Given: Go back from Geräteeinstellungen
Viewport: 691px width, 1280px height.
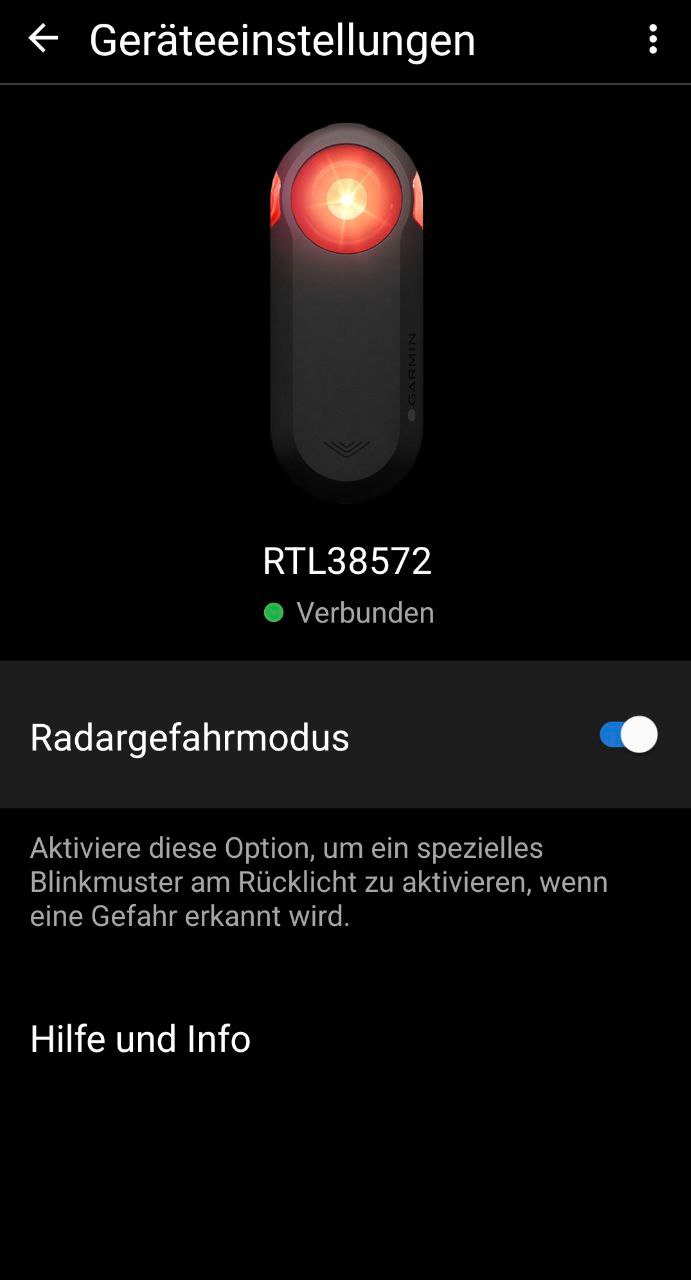Looking at the screenshot, I should [x=43, y=40].
